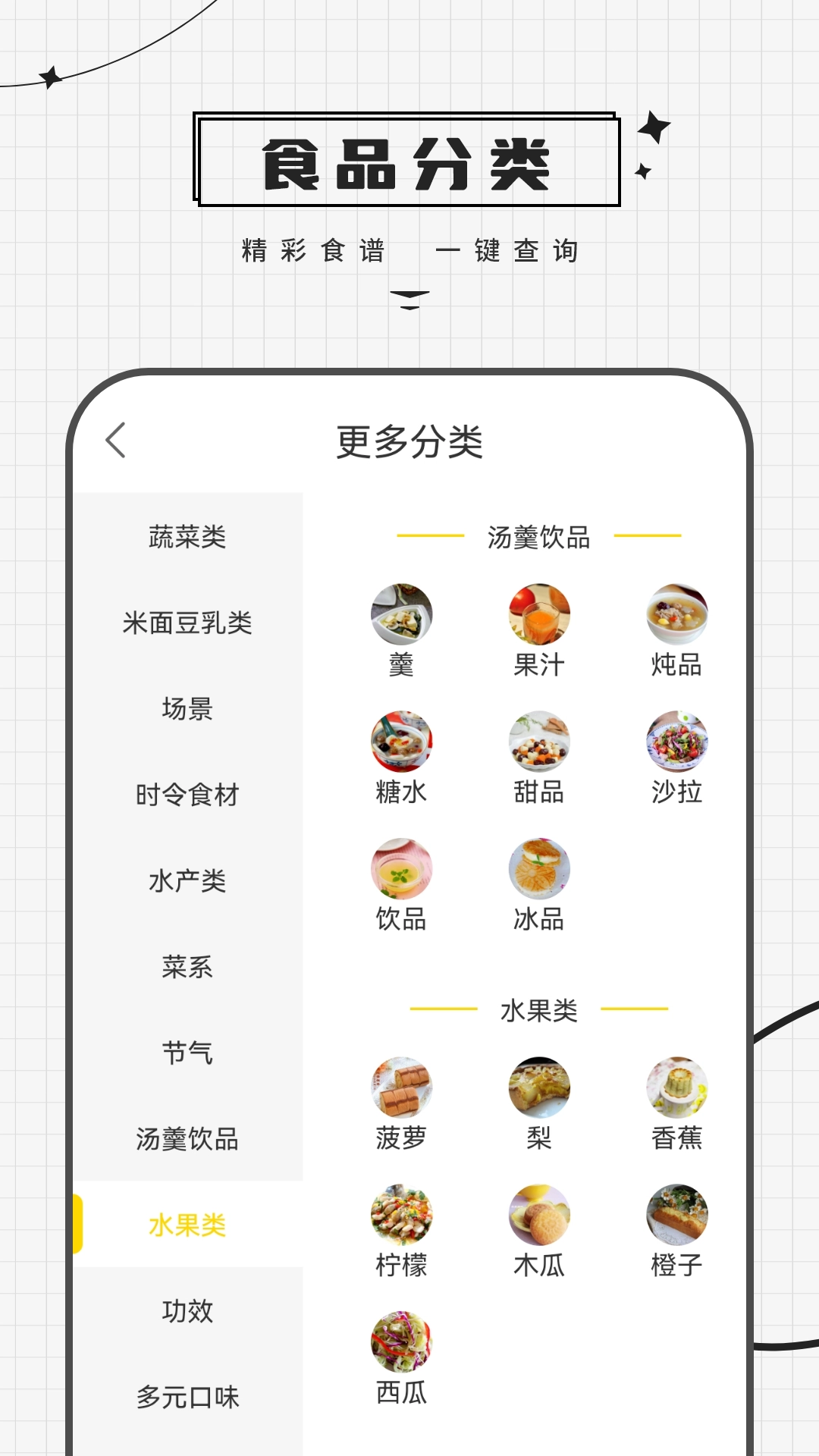Select the 羹 (thick soup) category icon

click(402, 616)
